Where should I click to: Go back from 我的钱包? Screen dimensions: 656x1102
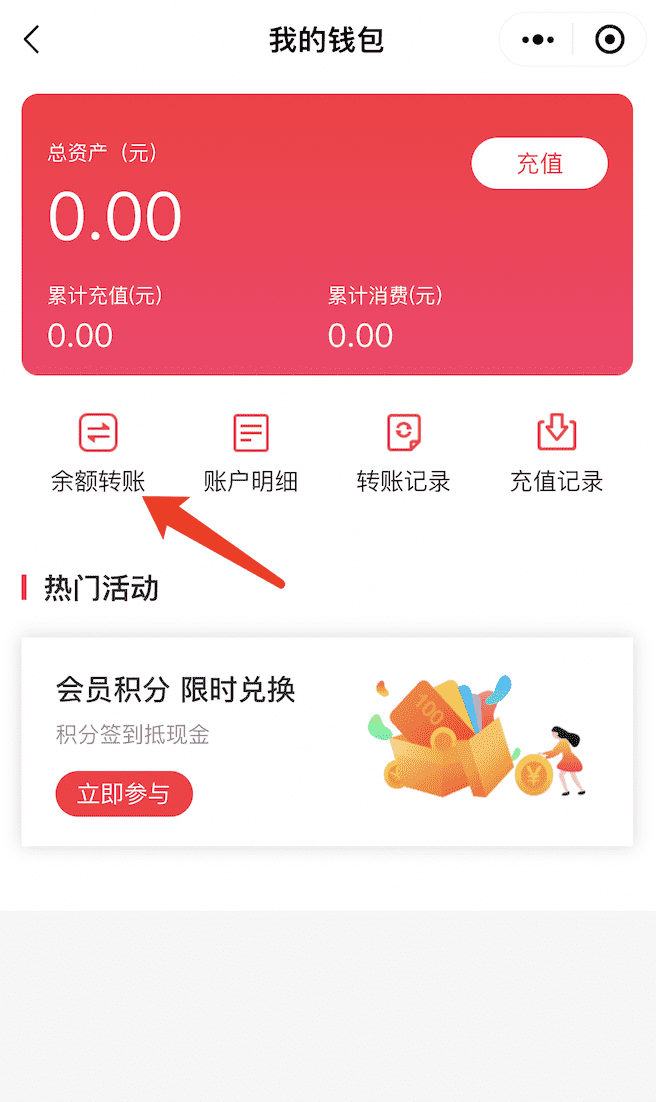point(32,40)
